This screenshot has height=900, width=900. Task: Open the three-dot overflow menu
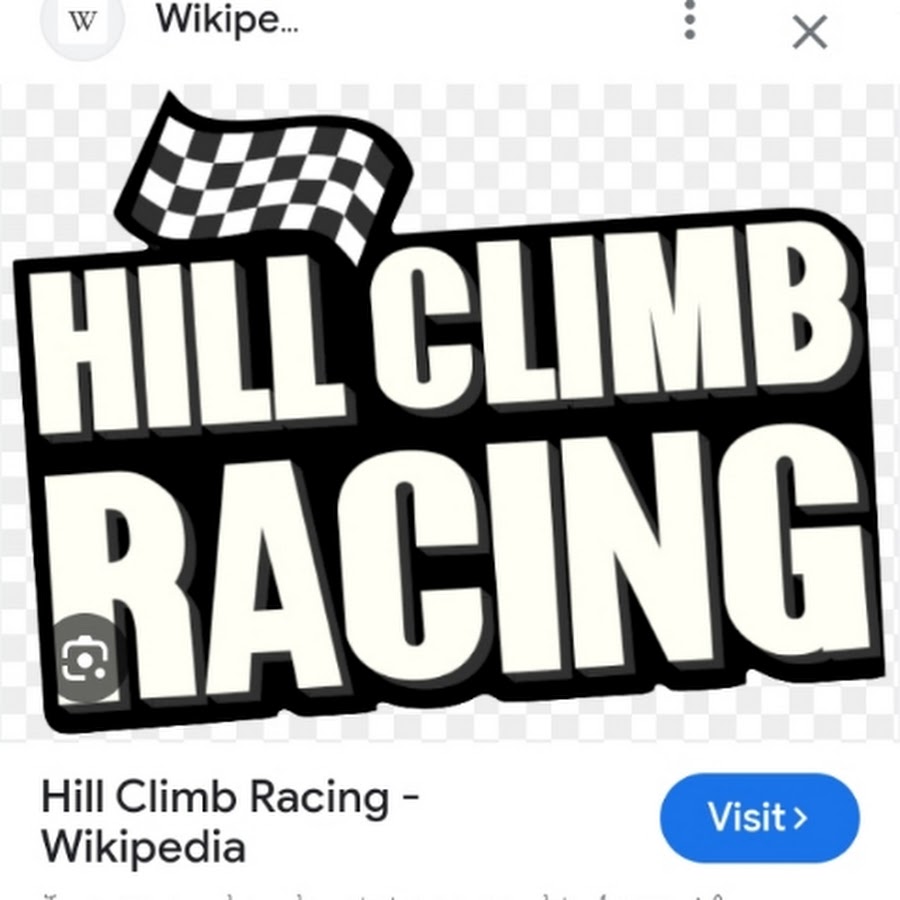point(690,21)
